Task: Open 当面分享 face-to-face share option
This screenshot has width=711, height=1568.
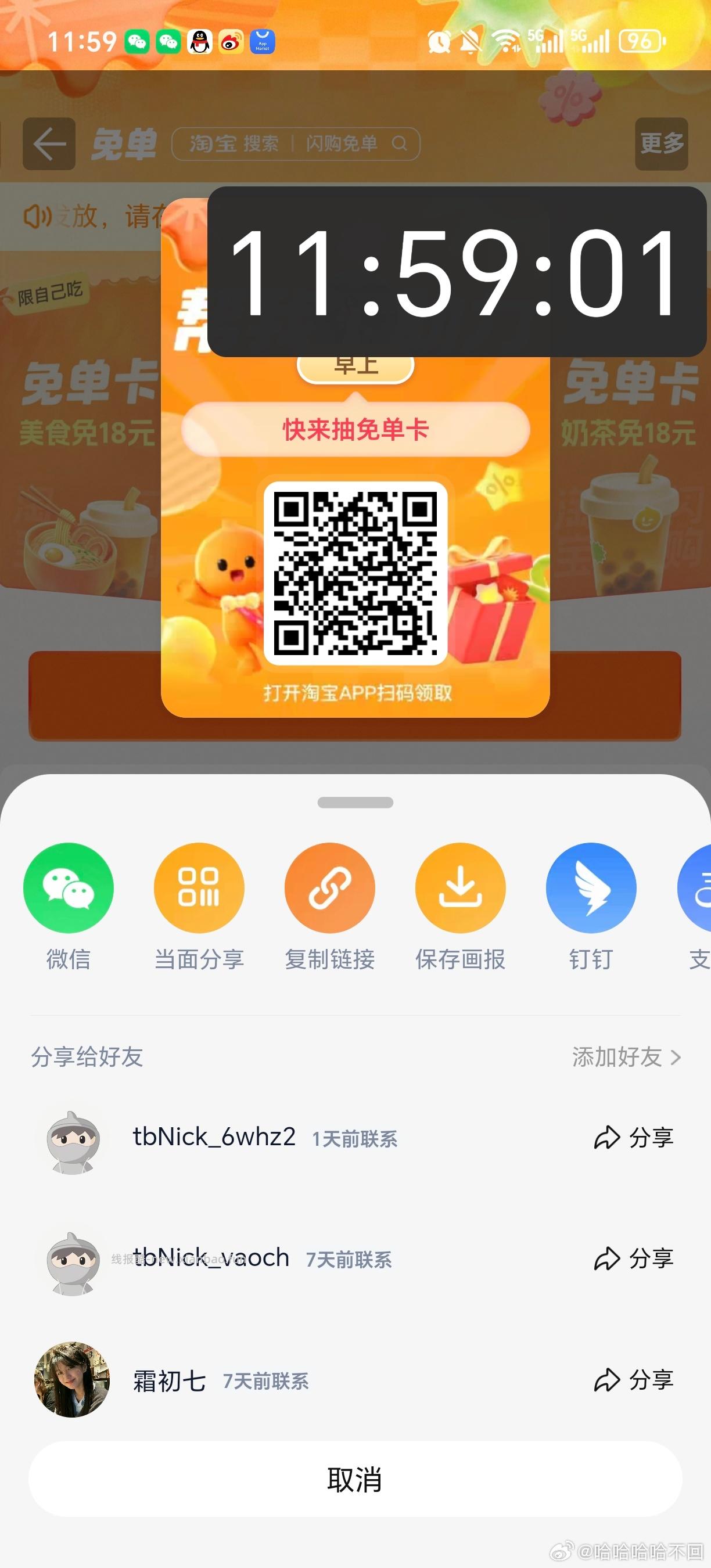Action: (199, 888)
